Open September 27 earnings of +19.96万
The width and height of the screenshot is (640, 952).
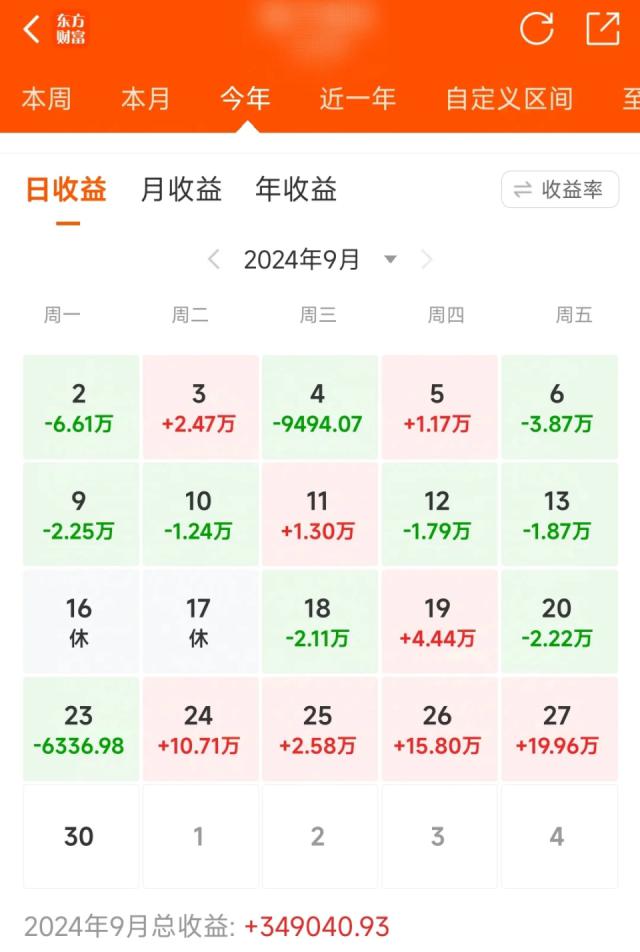coord(558,729)
